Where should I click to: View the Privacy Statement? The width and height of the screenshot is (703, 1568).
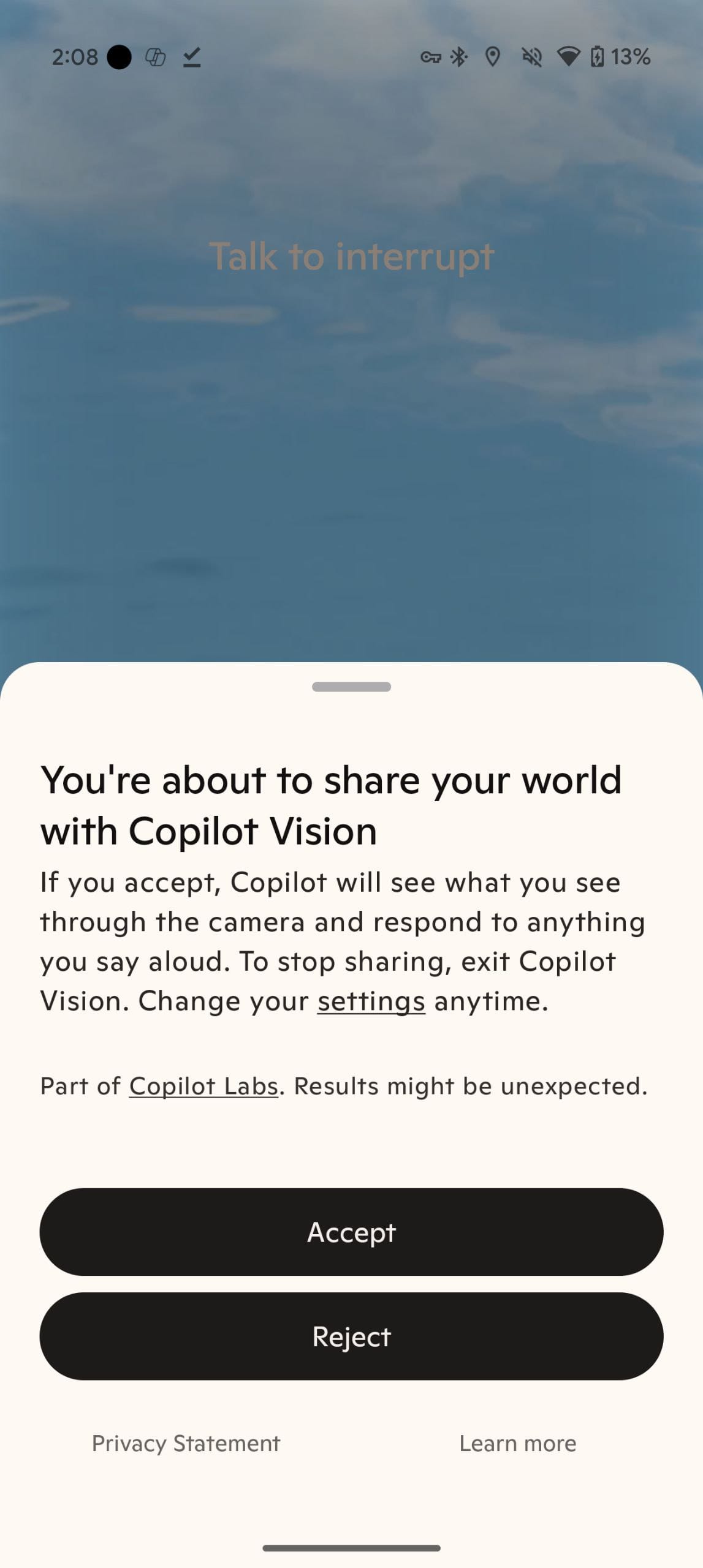(186, 1443)
